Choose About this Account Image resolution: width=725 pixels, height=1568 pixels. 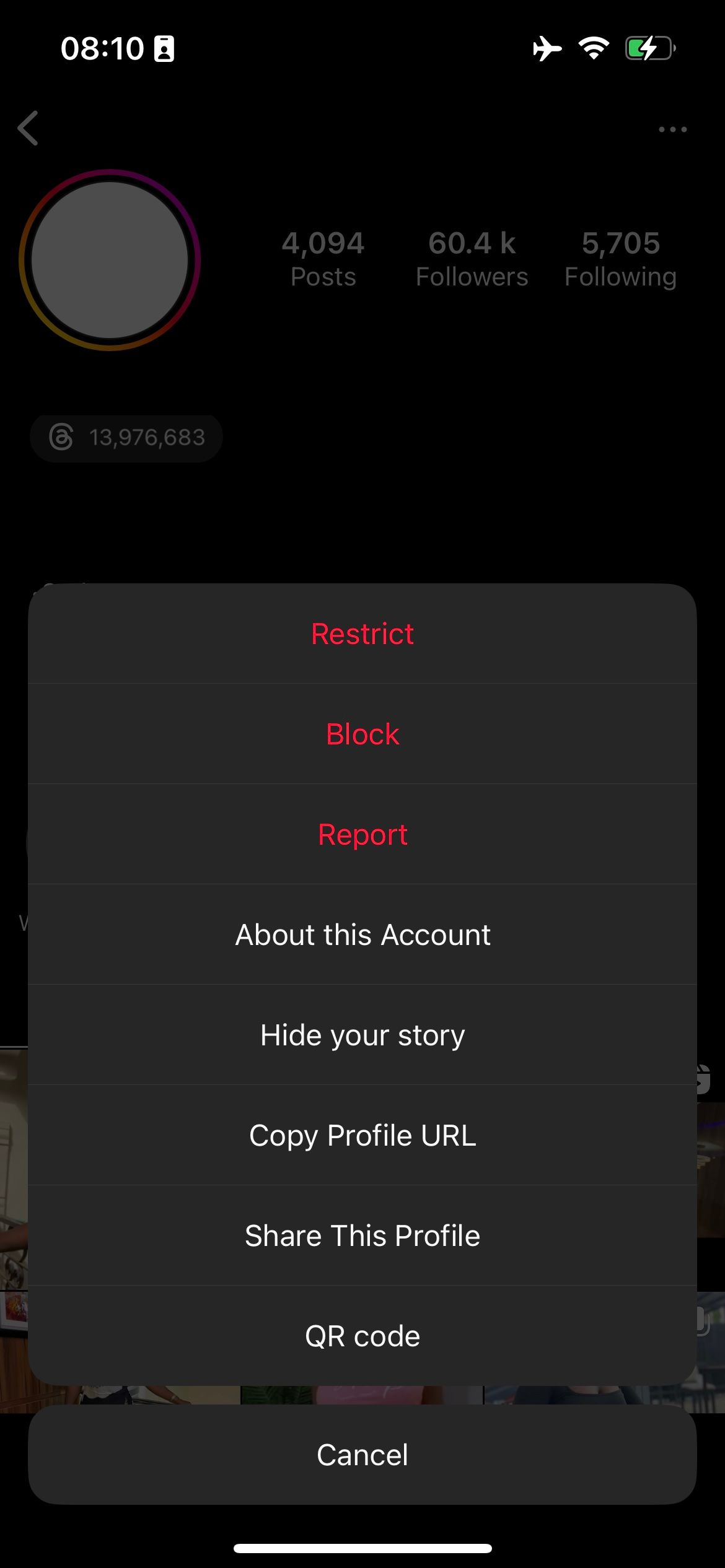[x=362, y=934]
